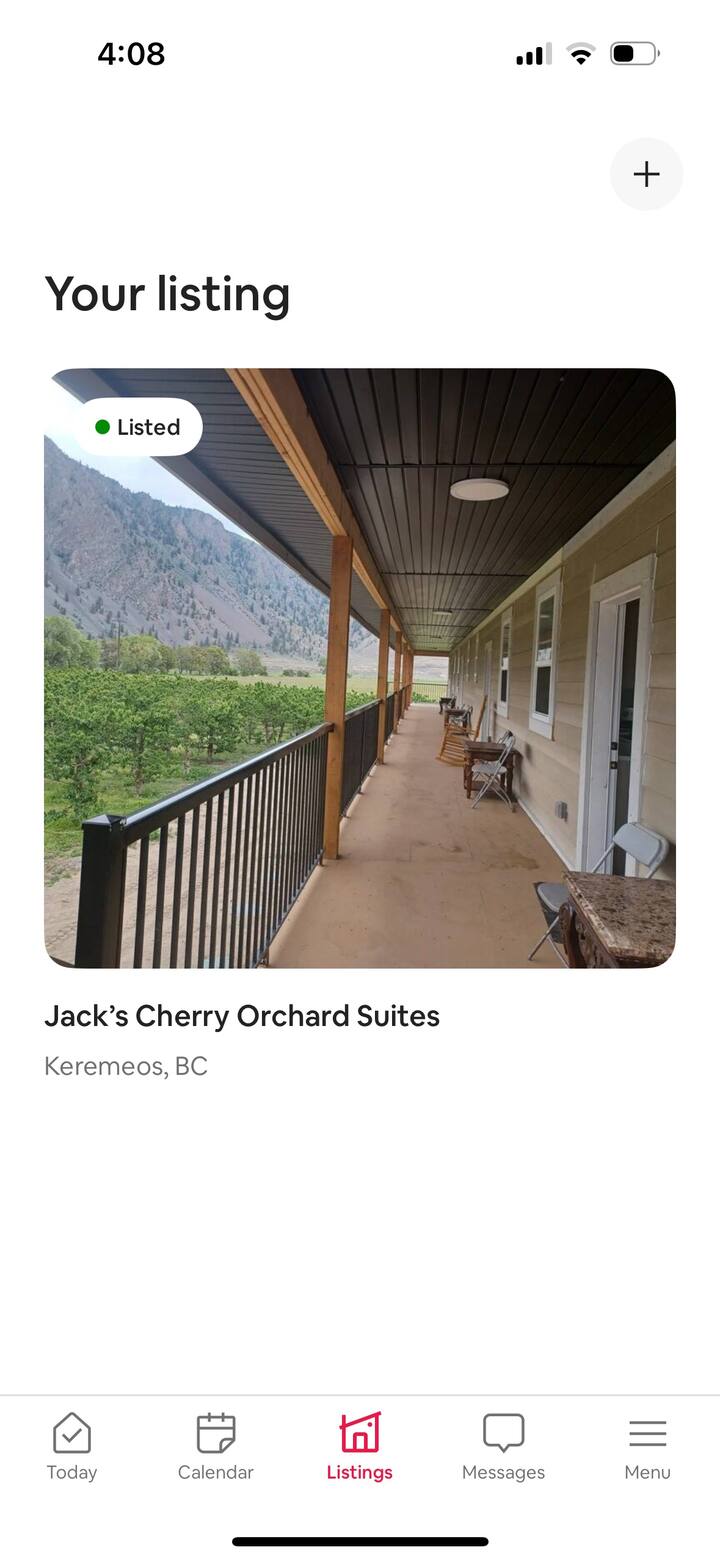Open the Menu tab

click(x=647, y=1446)
